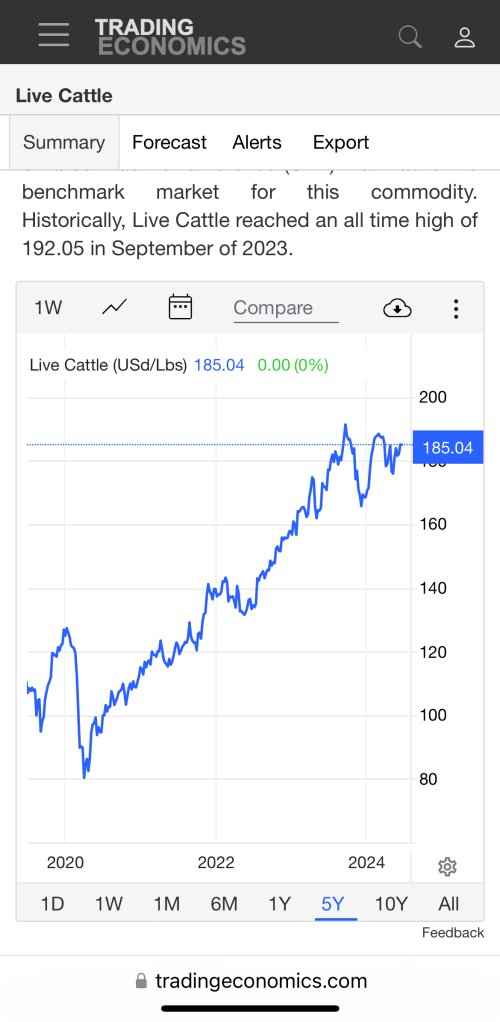Tap the Compare input field
The width and height of the screenshot is (500, 1022).
click(286, 308)
